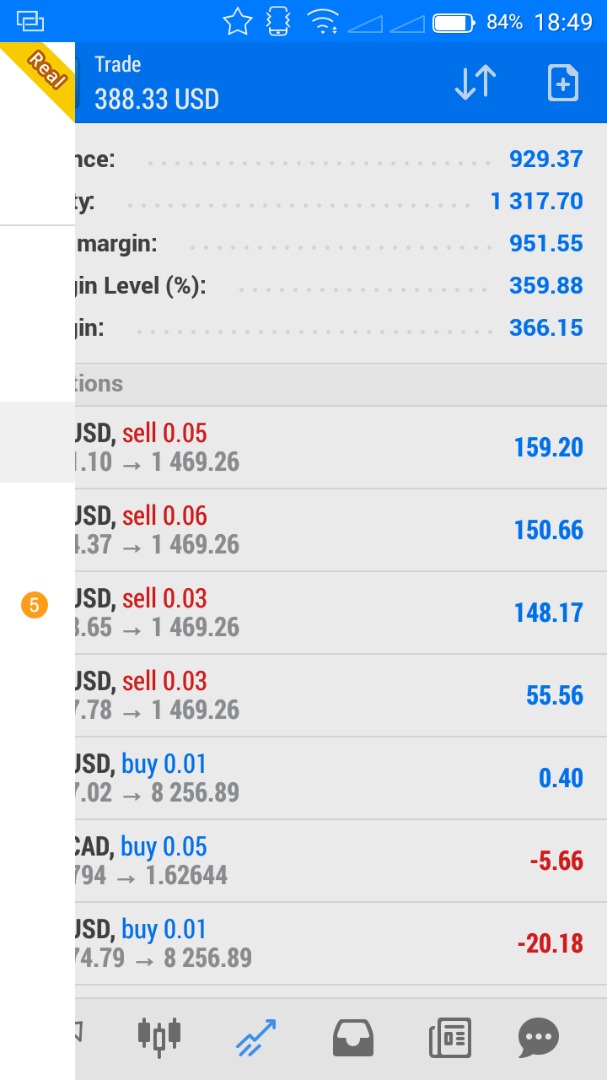Switch to the candlestick chart tab
The width and height of the screenshot is (607, 1080).
(x=159, y=1037)
